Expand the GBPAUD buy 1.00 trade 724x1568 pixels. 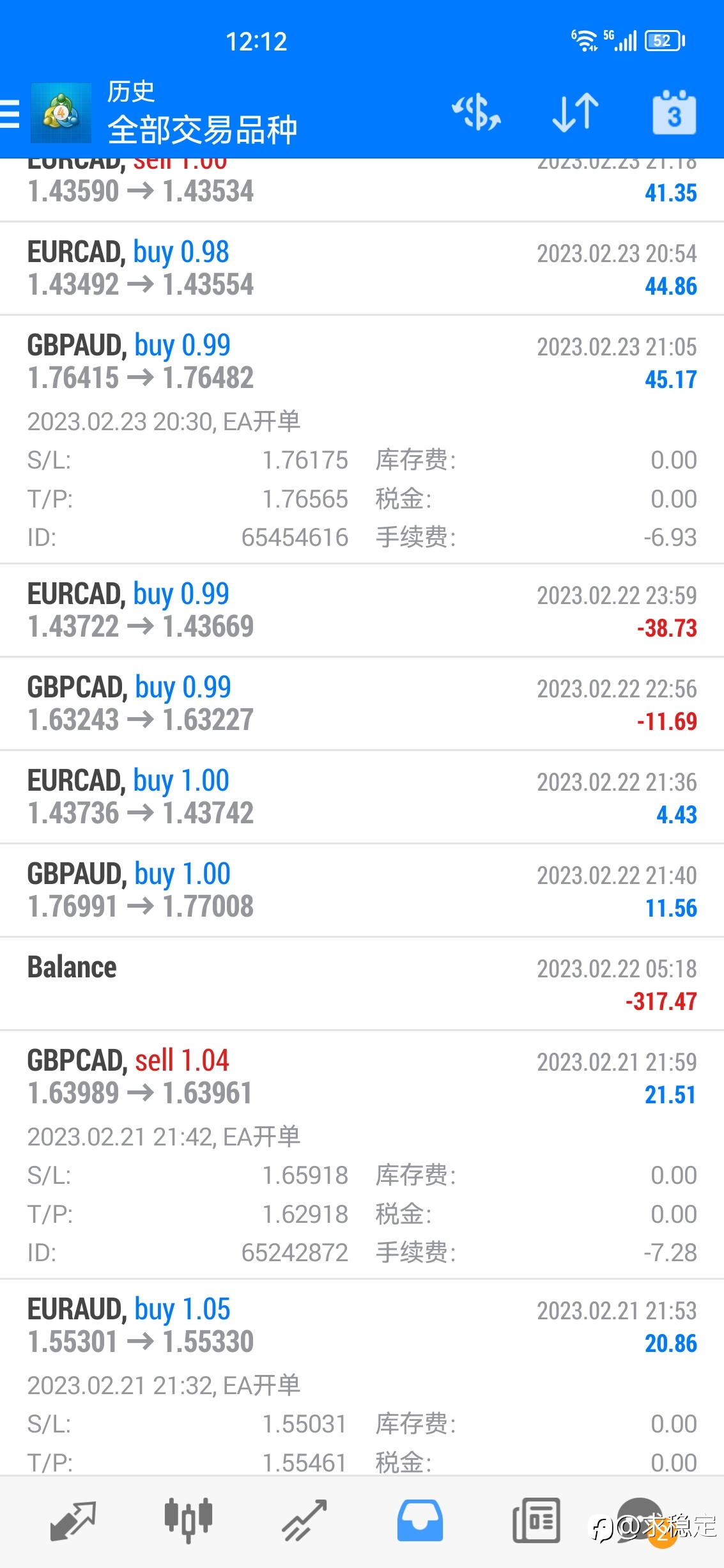pyautogui.click(x=362, y=890)
